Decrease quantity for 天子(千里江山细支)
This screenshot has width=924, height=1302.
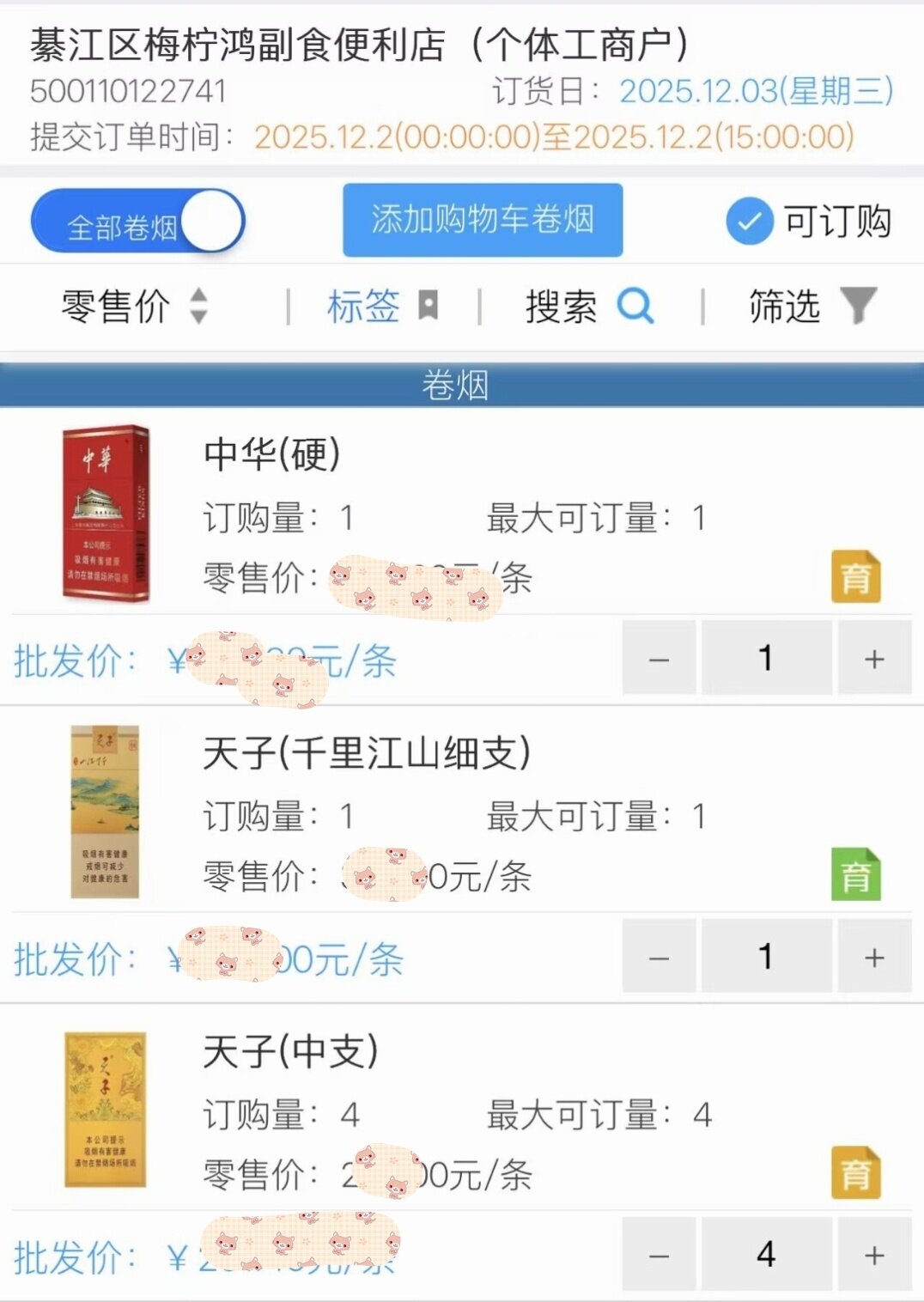[x=659, y=957]
